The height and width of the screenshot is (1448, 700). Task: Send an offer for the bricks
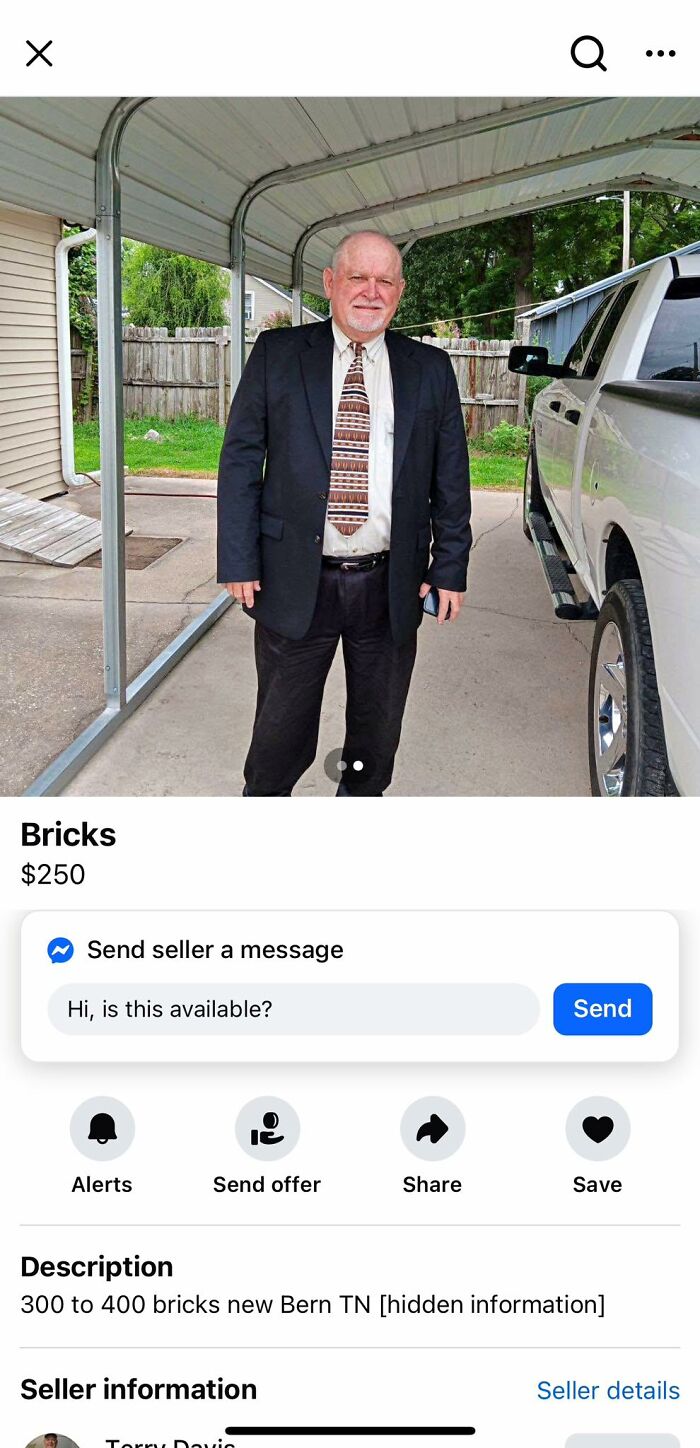(267, 1129)
